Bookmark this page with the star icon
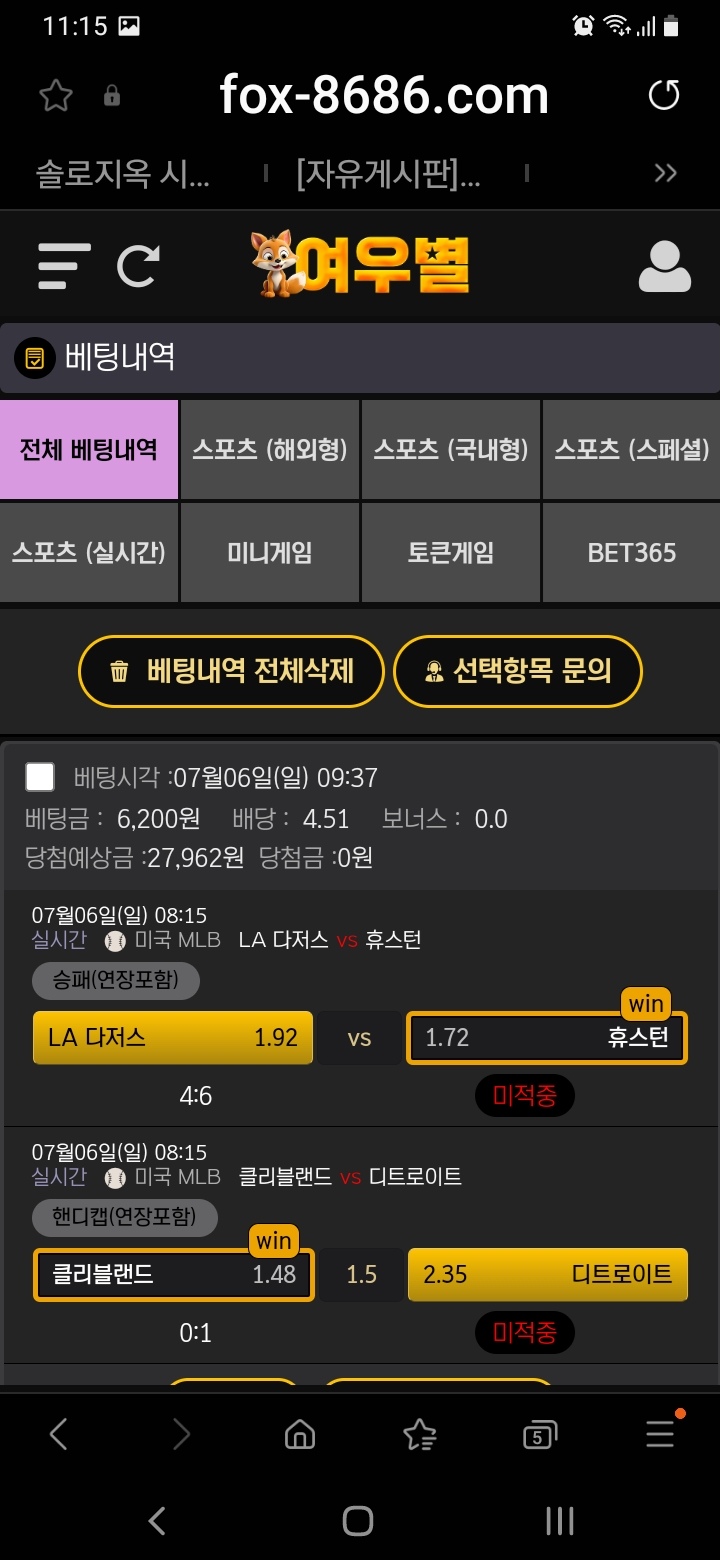The image size is (720, 1560). [56, 96]
